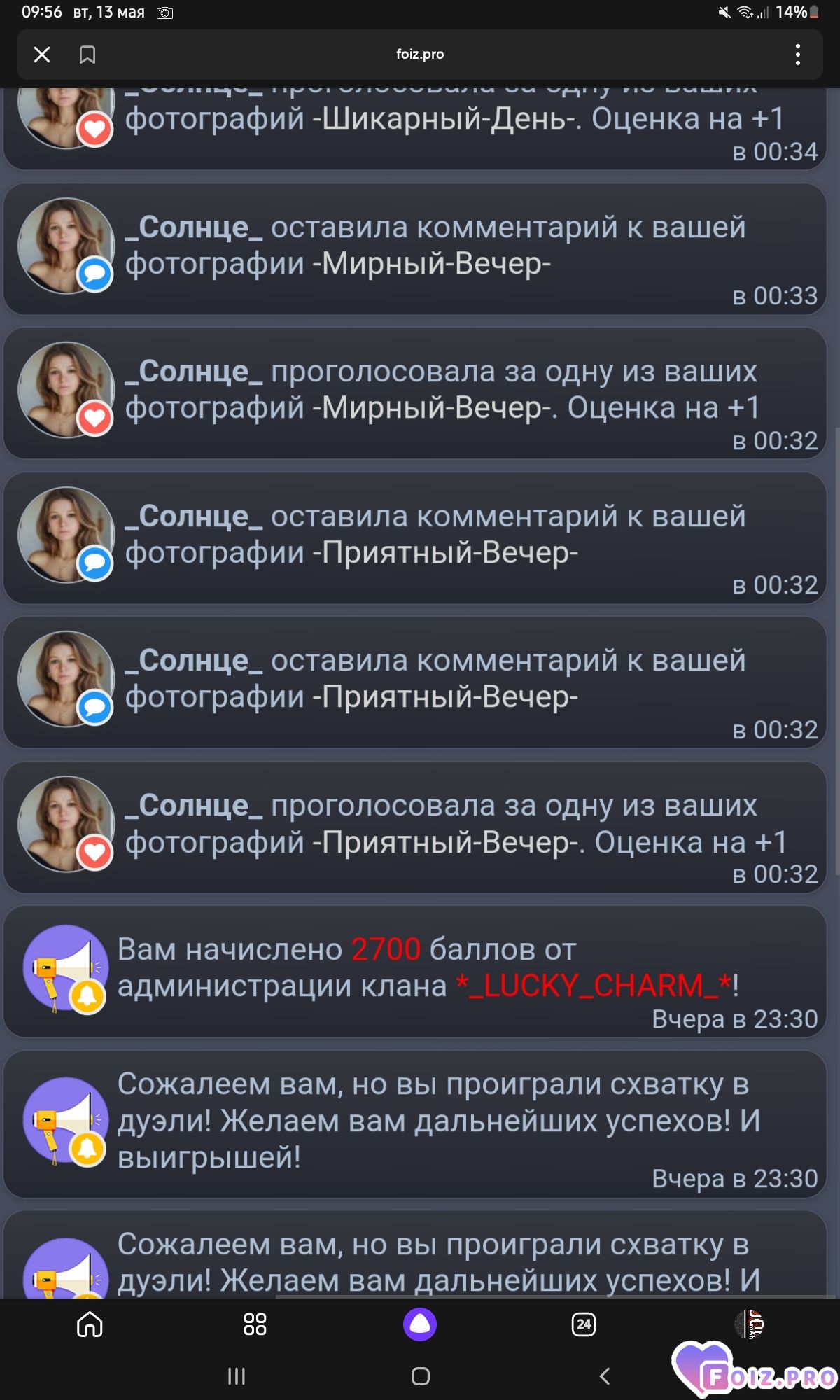Show the 24 open browser tabs

point(584,1324)
